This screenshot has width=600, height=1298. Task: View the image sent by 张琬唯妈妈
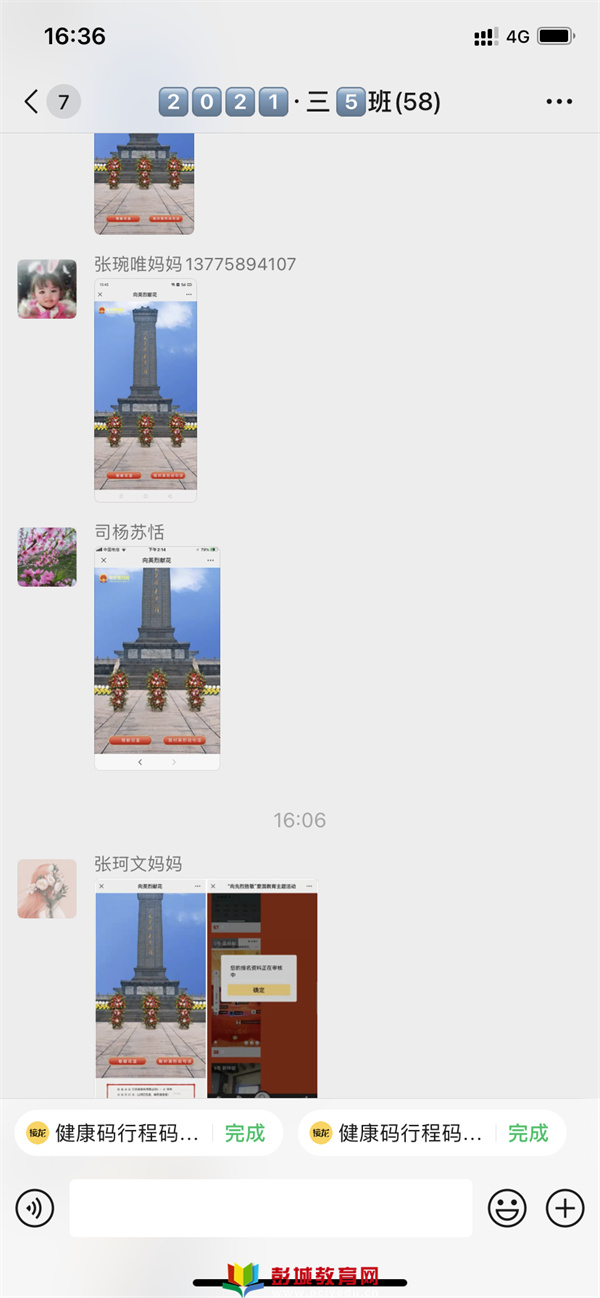click(146, 390)
